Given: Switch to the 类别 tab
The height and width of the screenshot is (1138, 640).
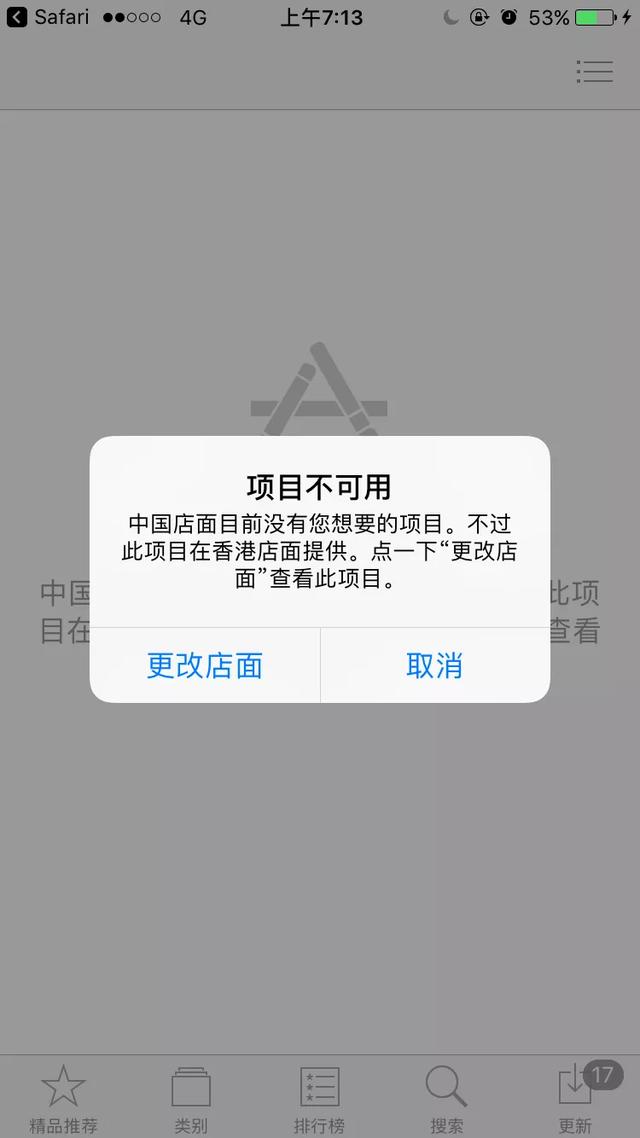Looking at the screenshot, I should click(191, 1097).
